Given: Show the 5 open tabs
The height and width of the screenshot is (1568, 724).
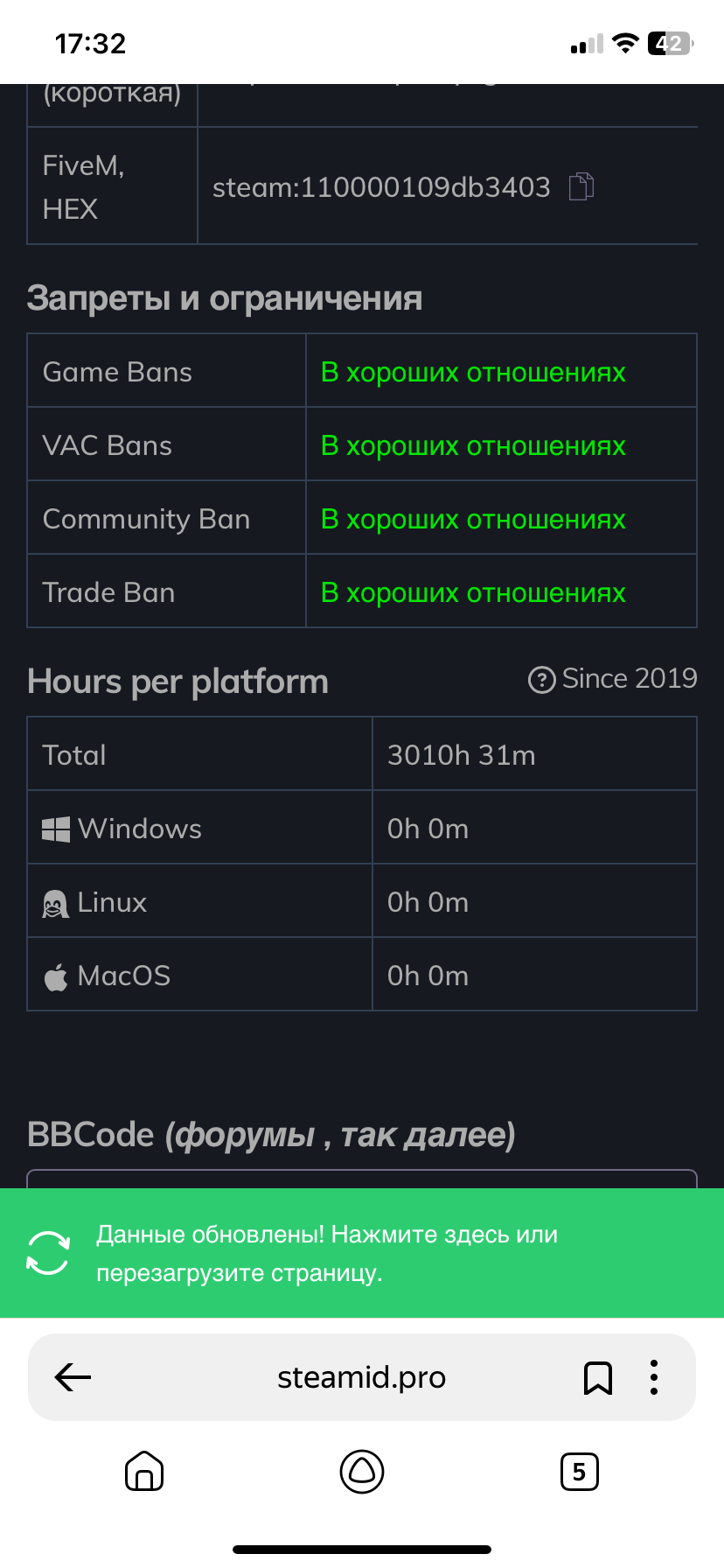Looking at the screenshot, I should click(x=579, y=1472).
